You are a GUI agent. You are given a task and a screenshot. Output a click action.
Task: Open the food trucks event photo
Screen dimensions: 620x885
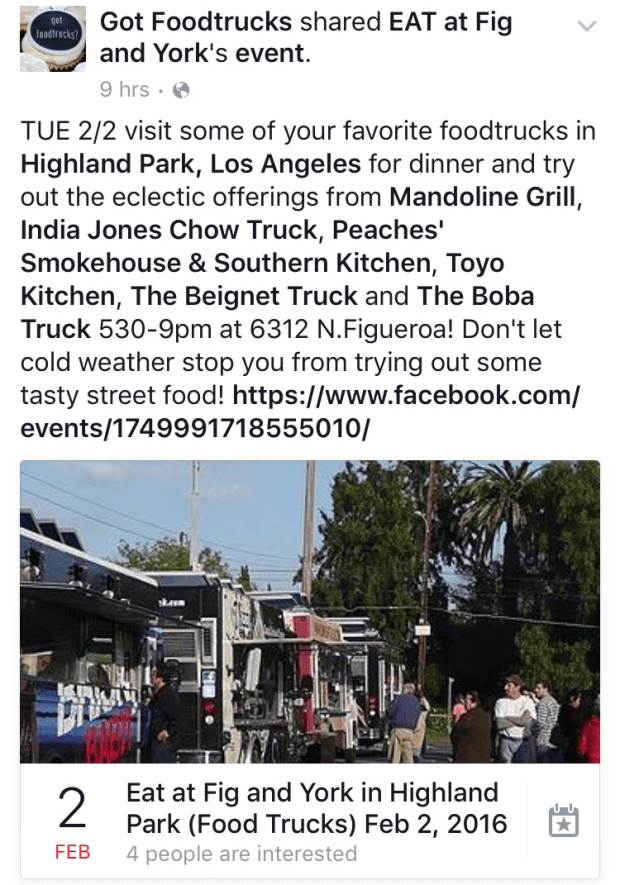click(310, 611)
